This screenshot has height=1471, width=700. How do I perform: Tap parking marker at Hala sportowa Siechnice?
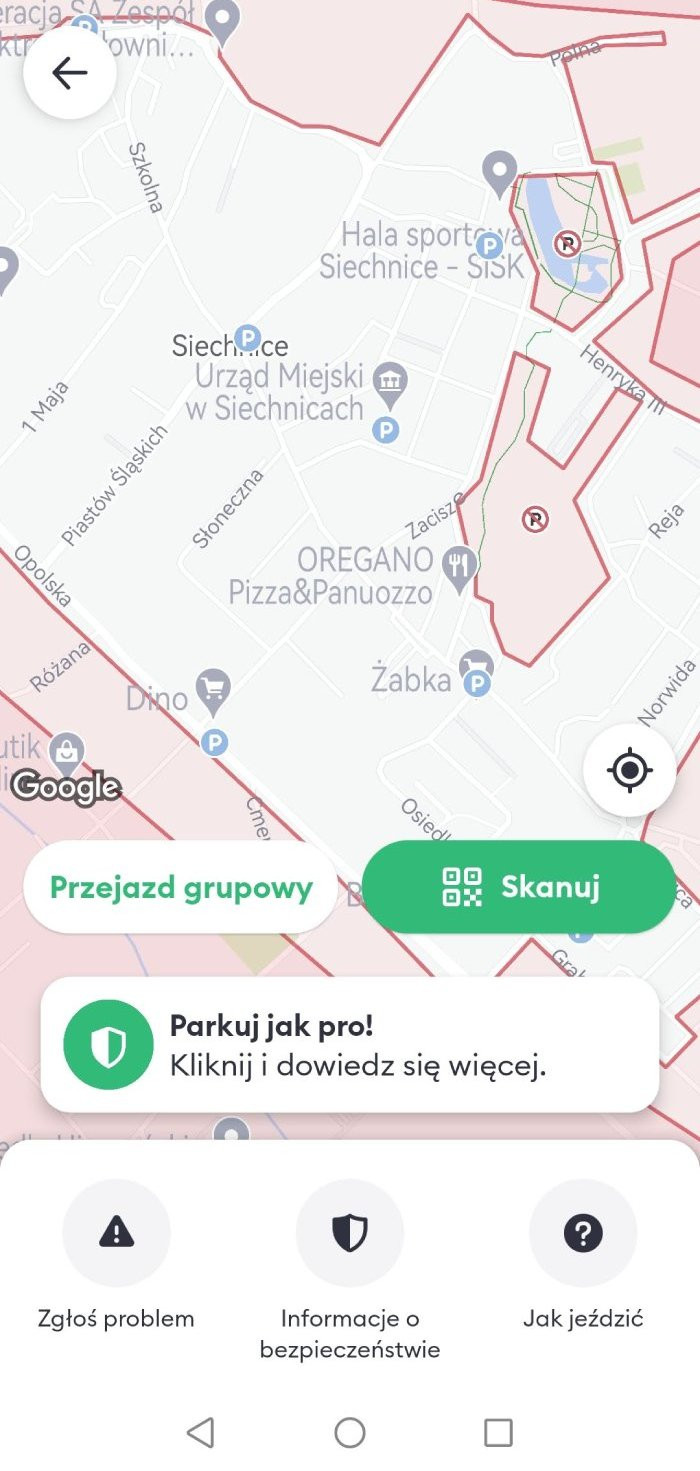[x=489, y=245]
